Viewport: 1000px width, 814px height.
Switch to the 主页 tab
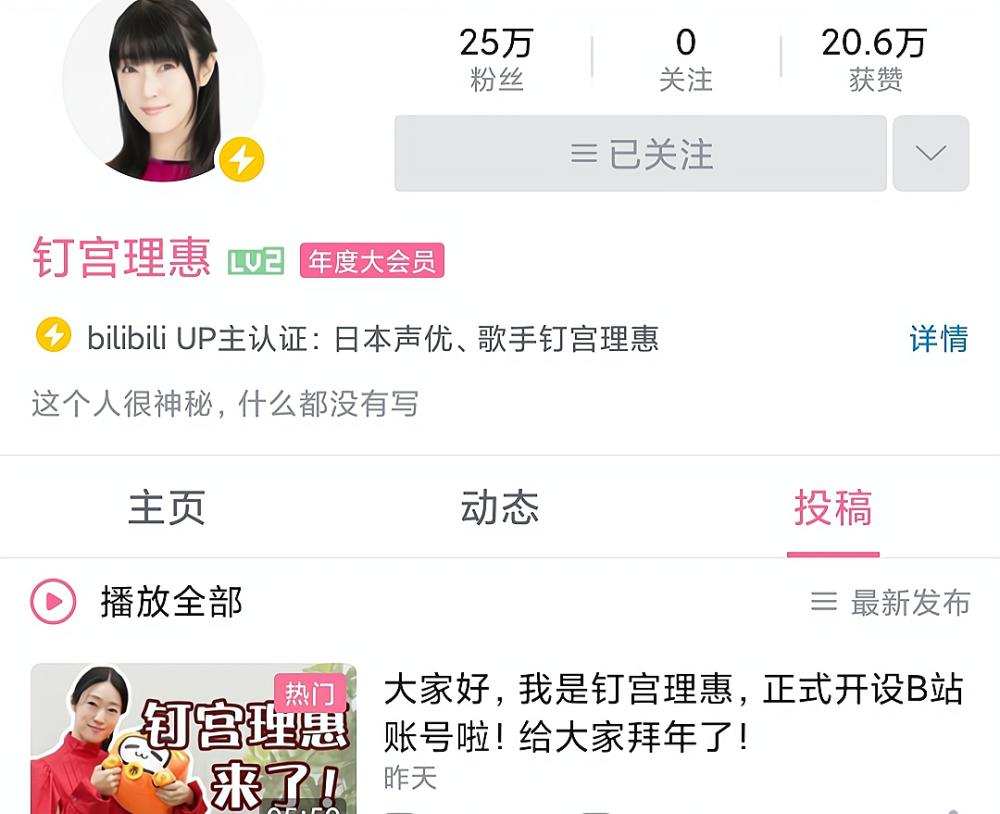click(166, 507)
